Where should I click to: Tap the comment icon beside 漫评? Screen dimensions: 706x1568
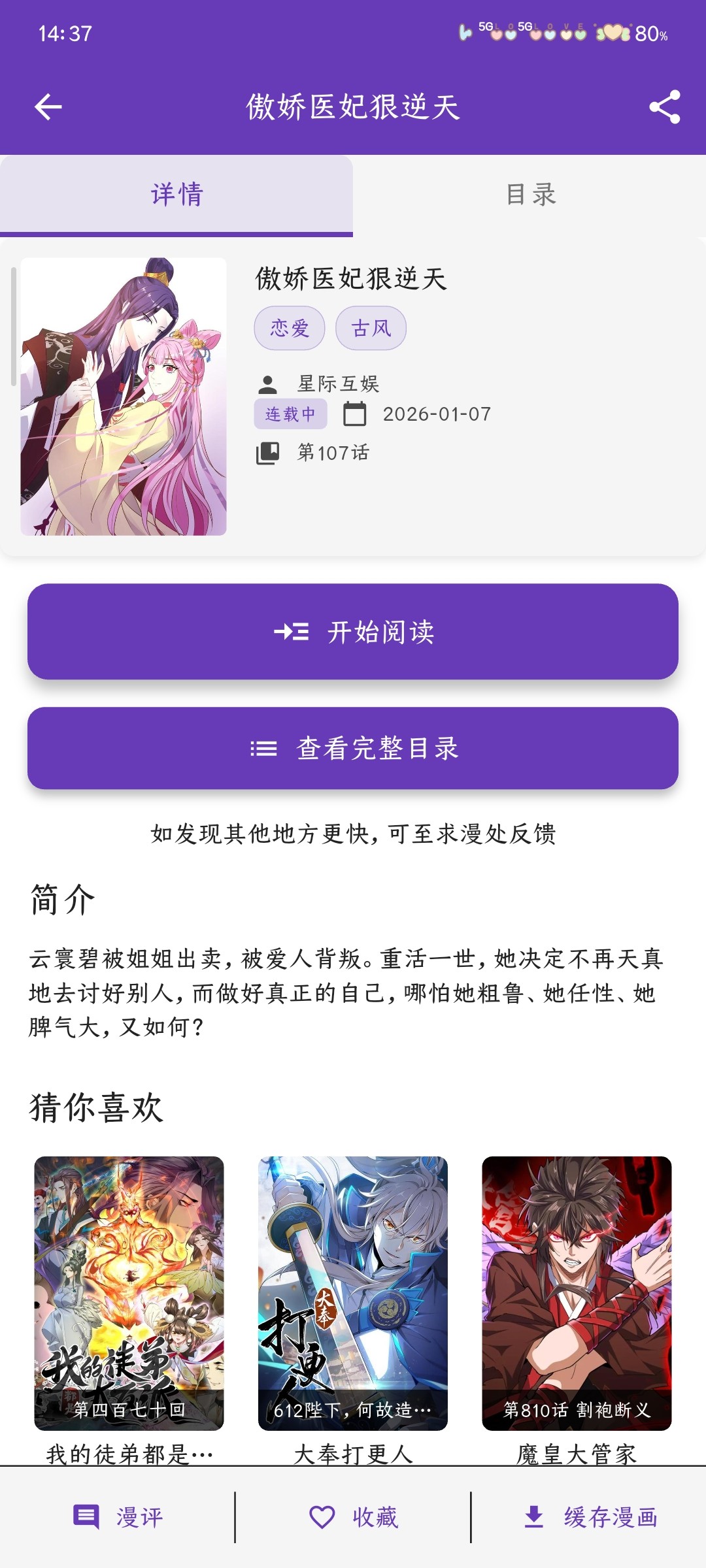click(x=86, y=1517)
